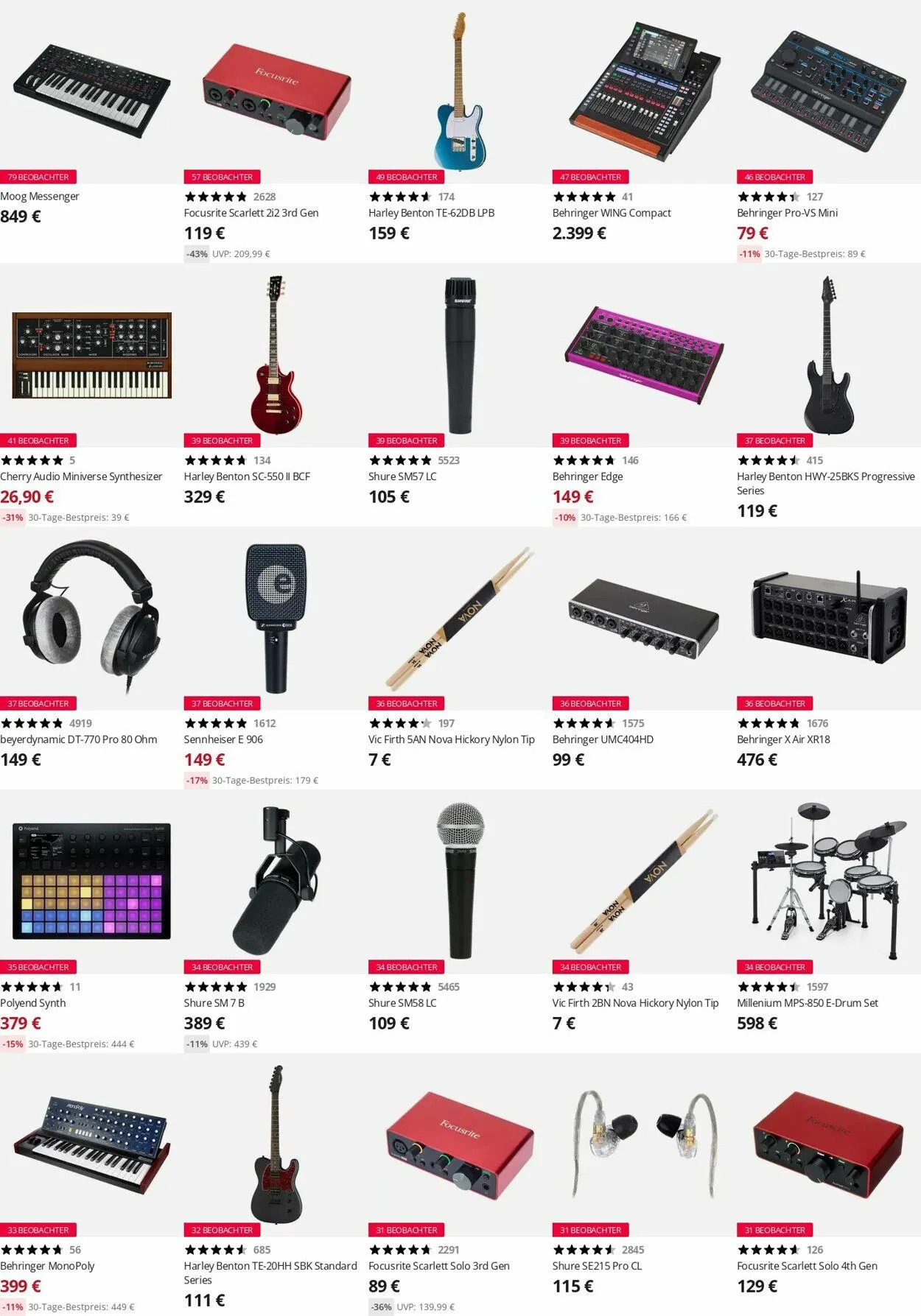The height and width of the screenshot is (1316, 921).
Task: View the Behringer MonoPoly synthesizer
Action: tap(47, 1266)
